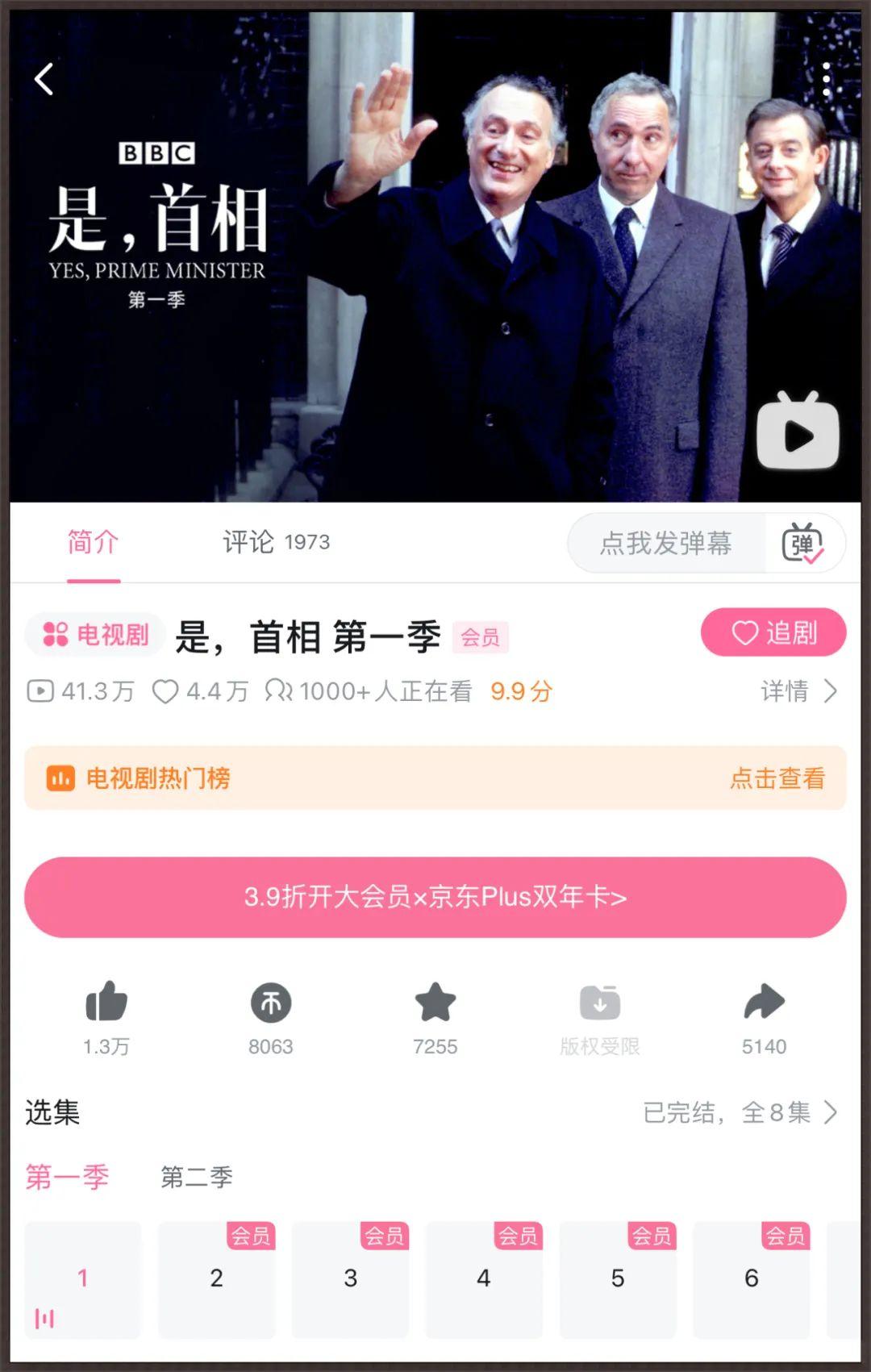871x1372 pixels.
Task: Give coins using the 8063 coin icon
Action: point(270,1003)
